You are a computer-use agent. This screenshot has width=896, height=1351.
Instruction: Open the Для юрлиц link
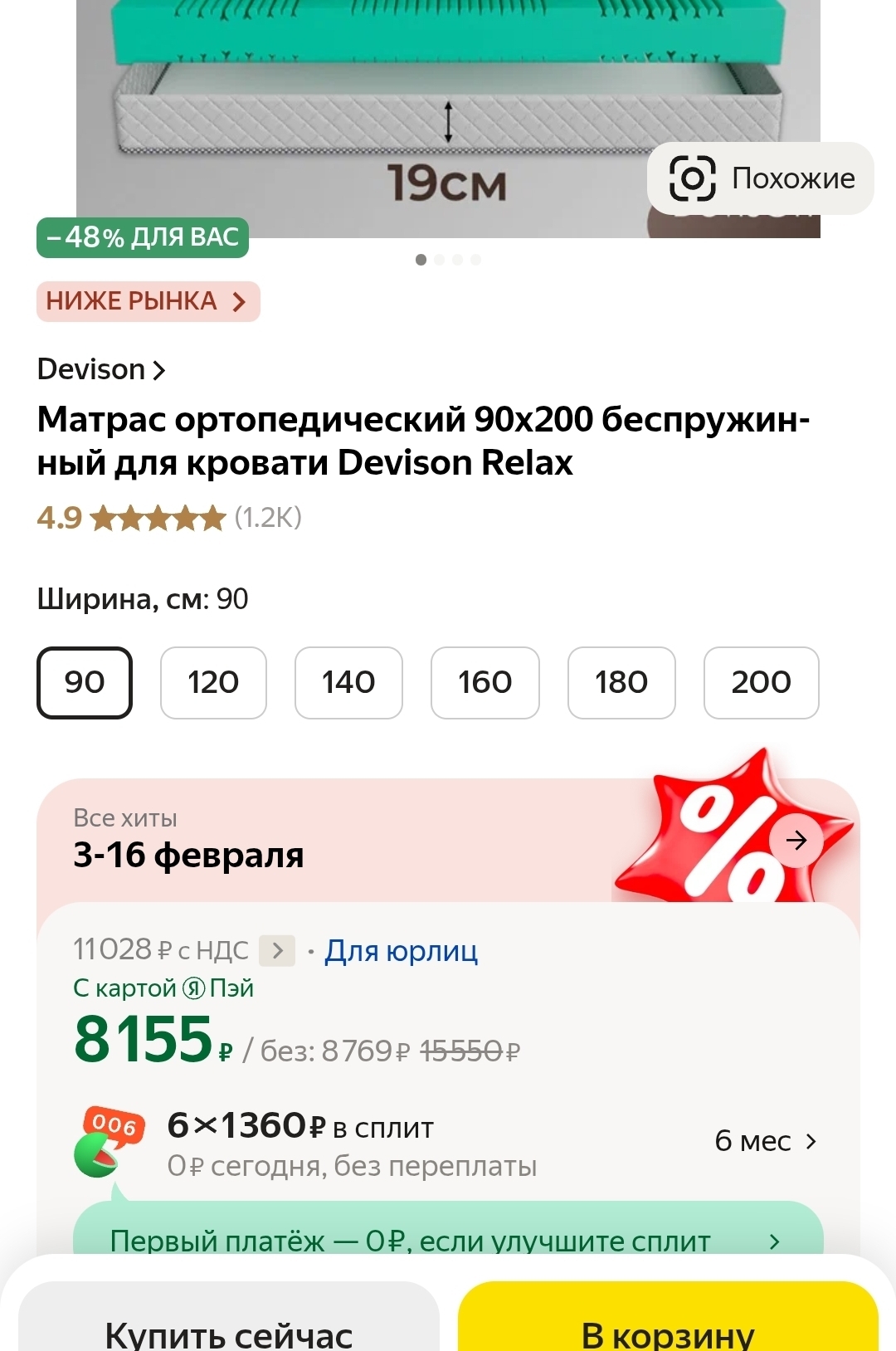click(401, 950)
